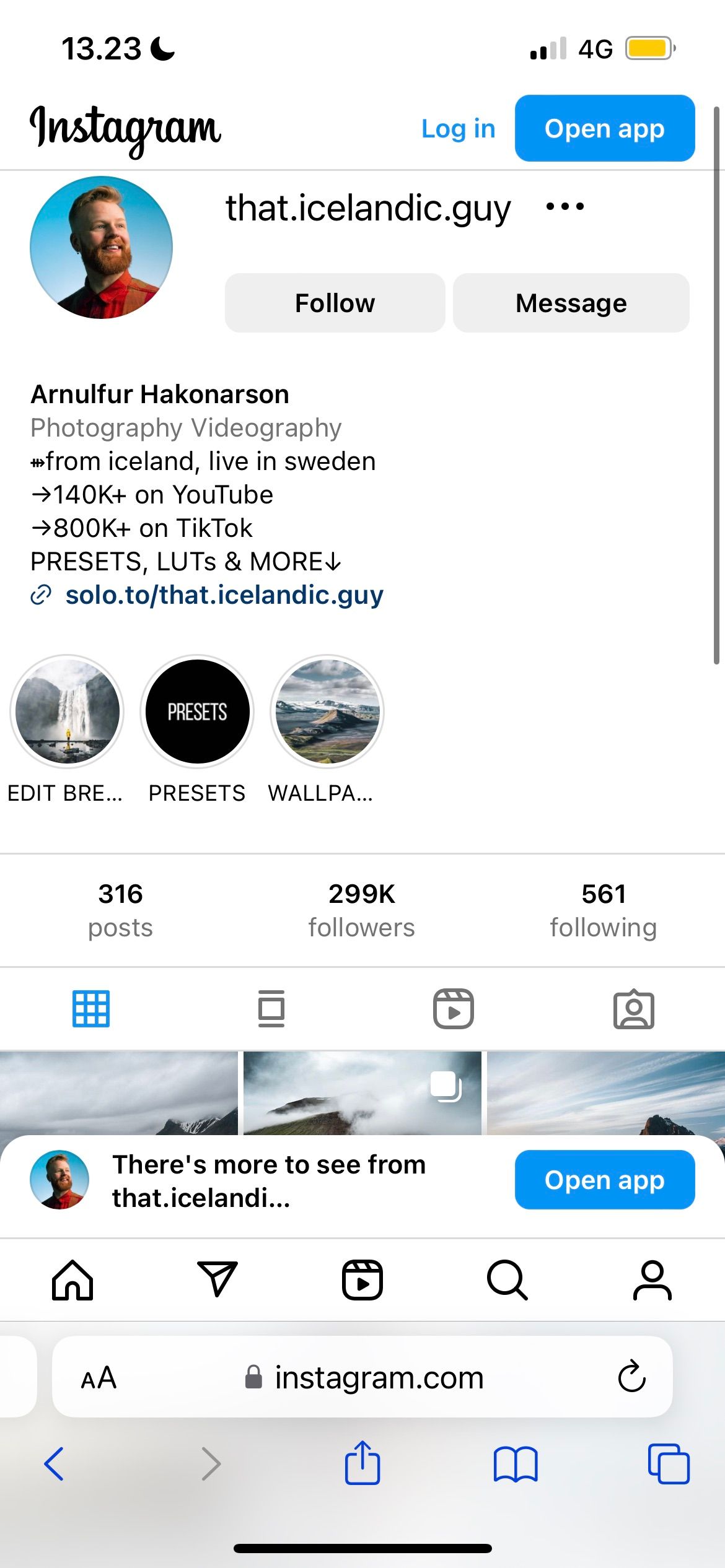
Task: Open the PRESETS story highlight
Action: [196, 711]
